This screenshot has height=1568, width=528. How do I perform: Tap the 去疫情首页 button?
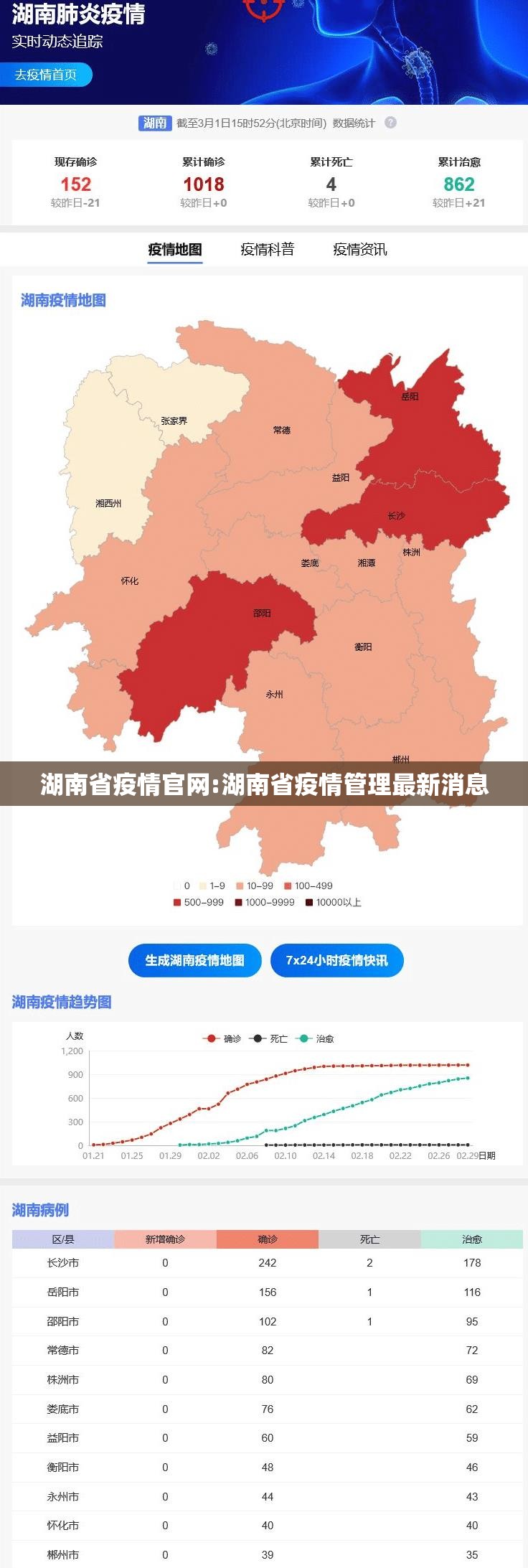[x=47, y=75]
